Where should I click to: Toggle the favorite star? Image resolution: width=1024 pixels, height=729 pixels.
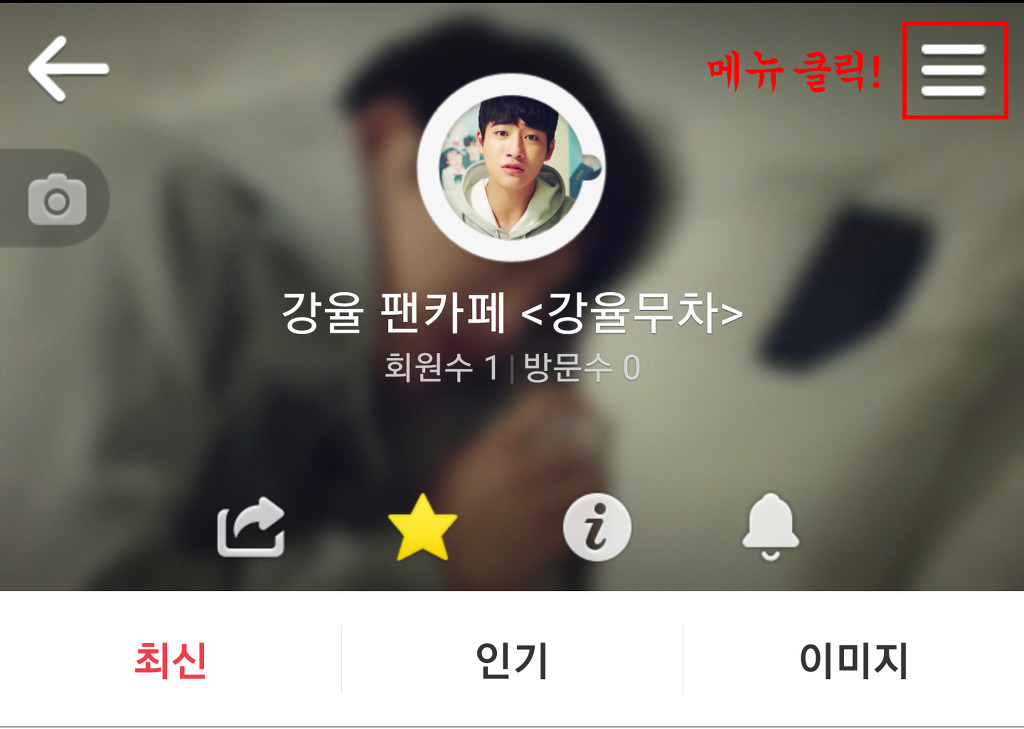point(423,528)
